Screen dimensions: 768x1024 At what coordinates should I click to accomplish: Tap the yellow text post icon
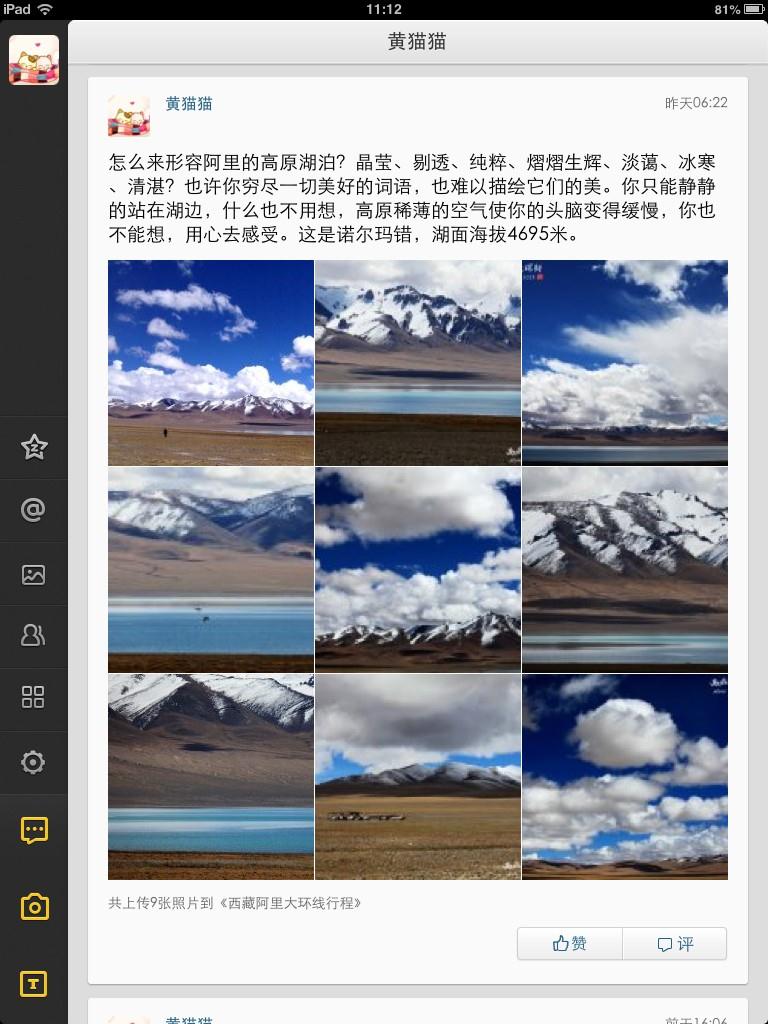(34, 984)
